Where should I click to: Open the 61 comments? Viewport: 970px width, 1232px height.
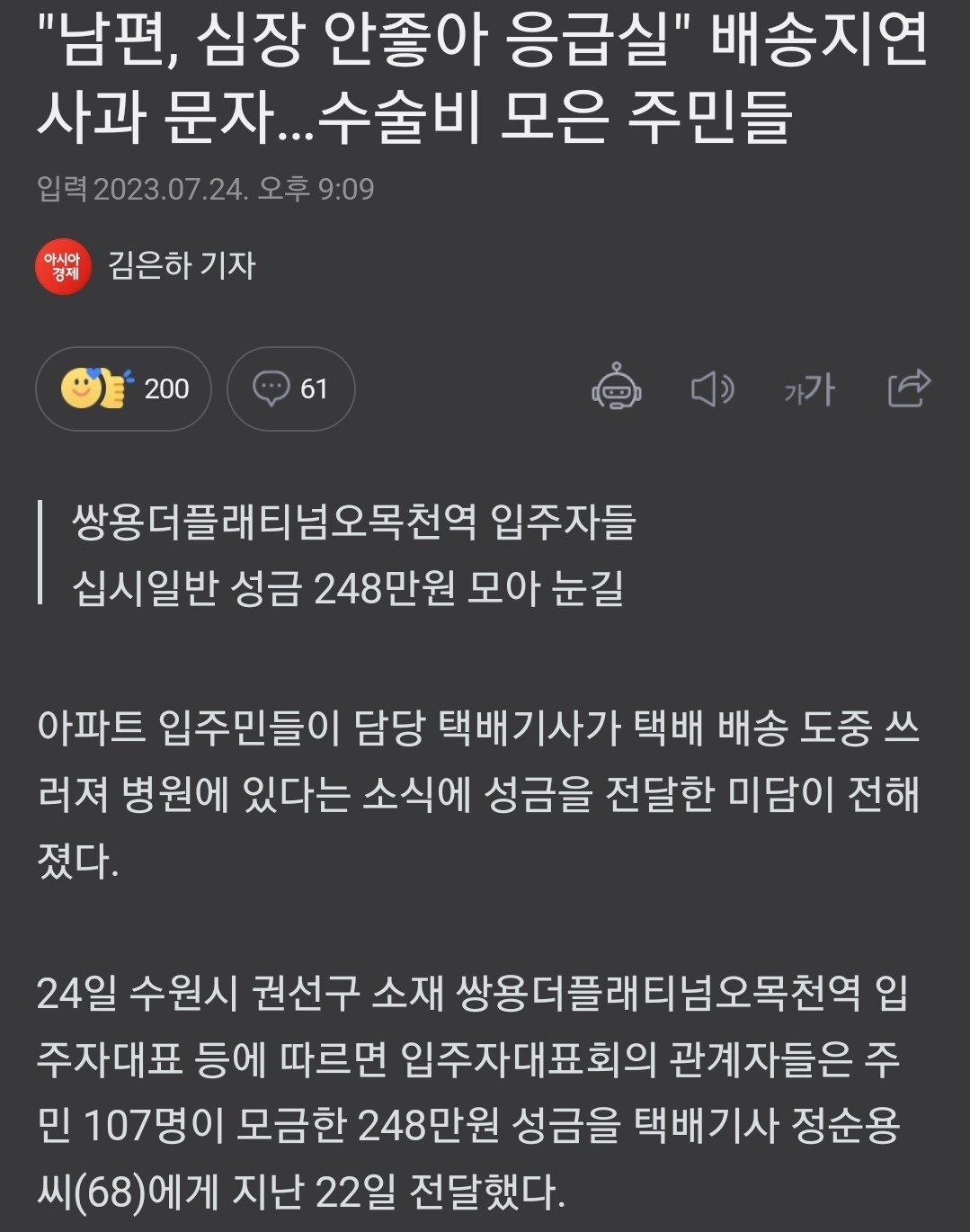point(290,388)
